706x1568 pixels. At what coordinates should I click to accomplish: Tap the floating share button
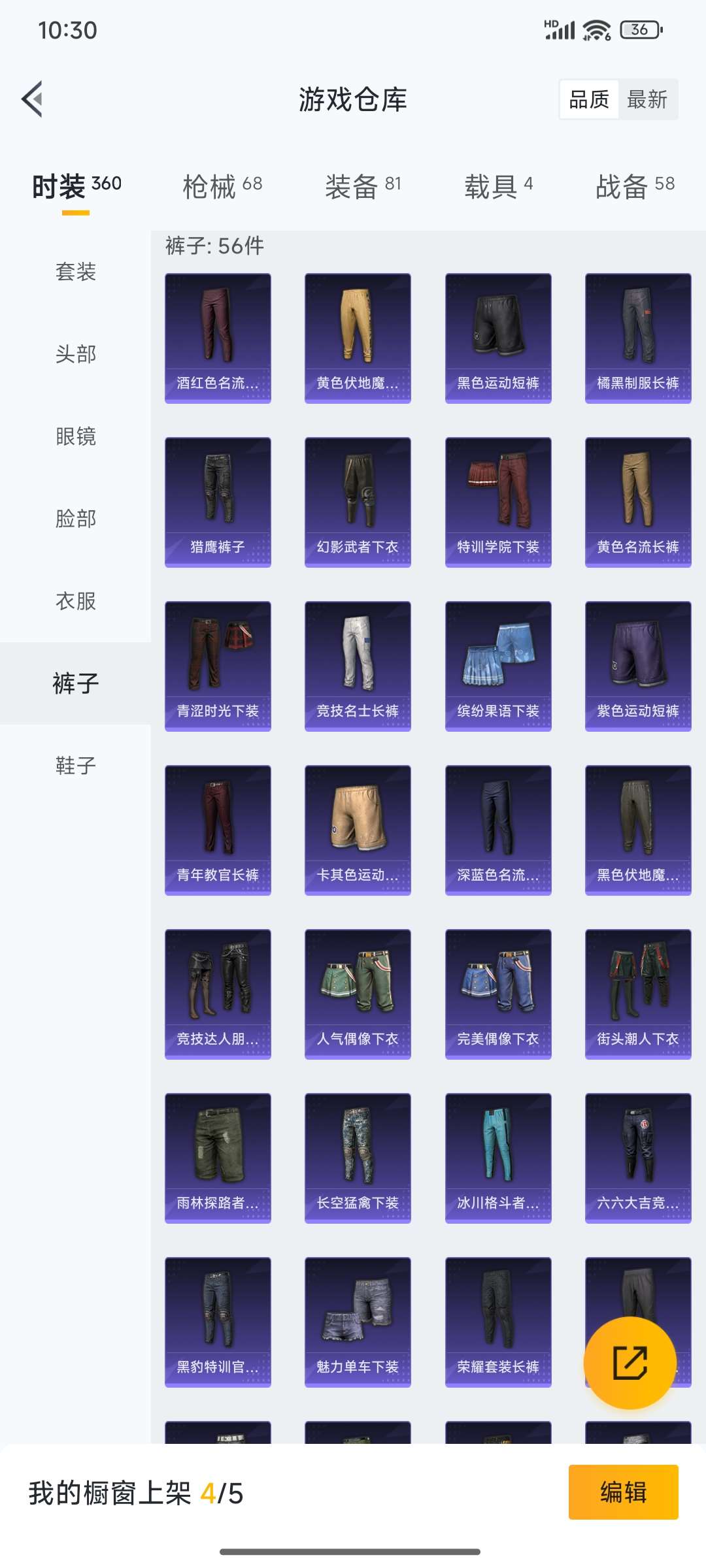pos(630,1363)
